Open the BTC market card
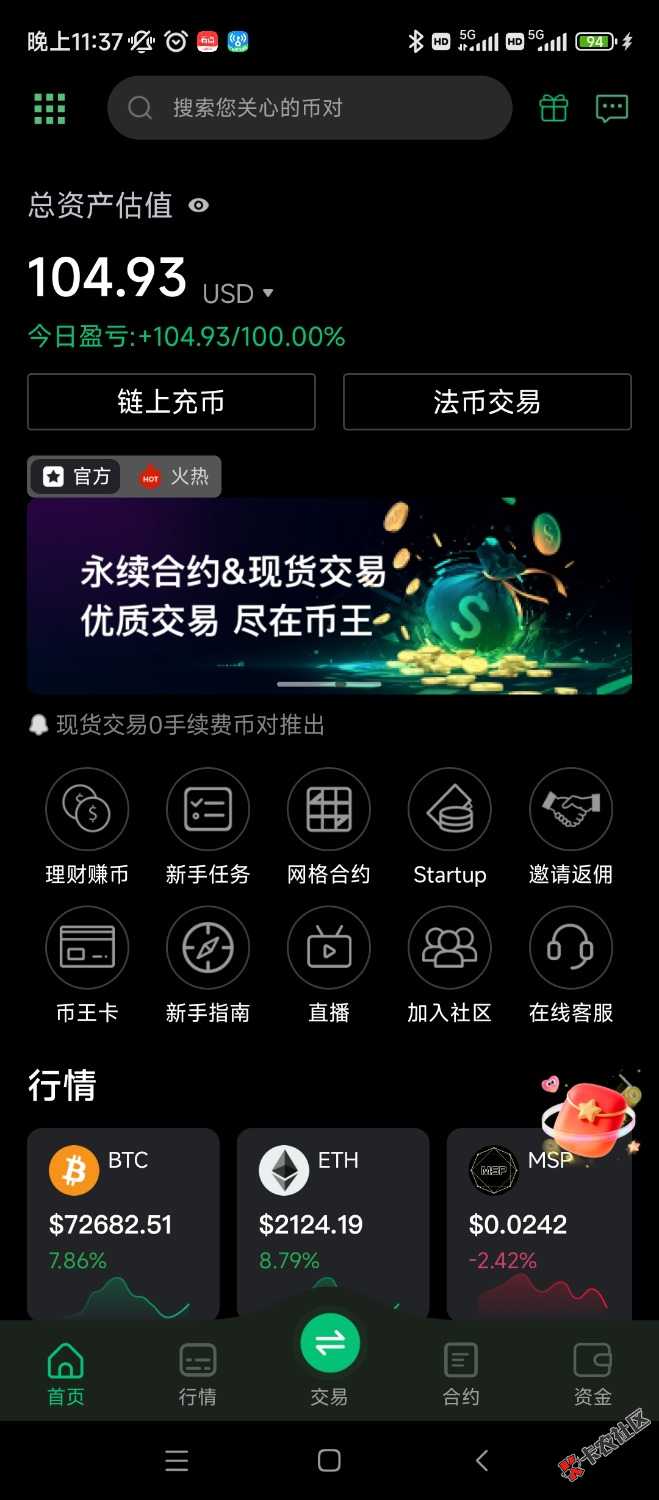The width and height of the screenshot is (659, 1500). [123, 1220]
